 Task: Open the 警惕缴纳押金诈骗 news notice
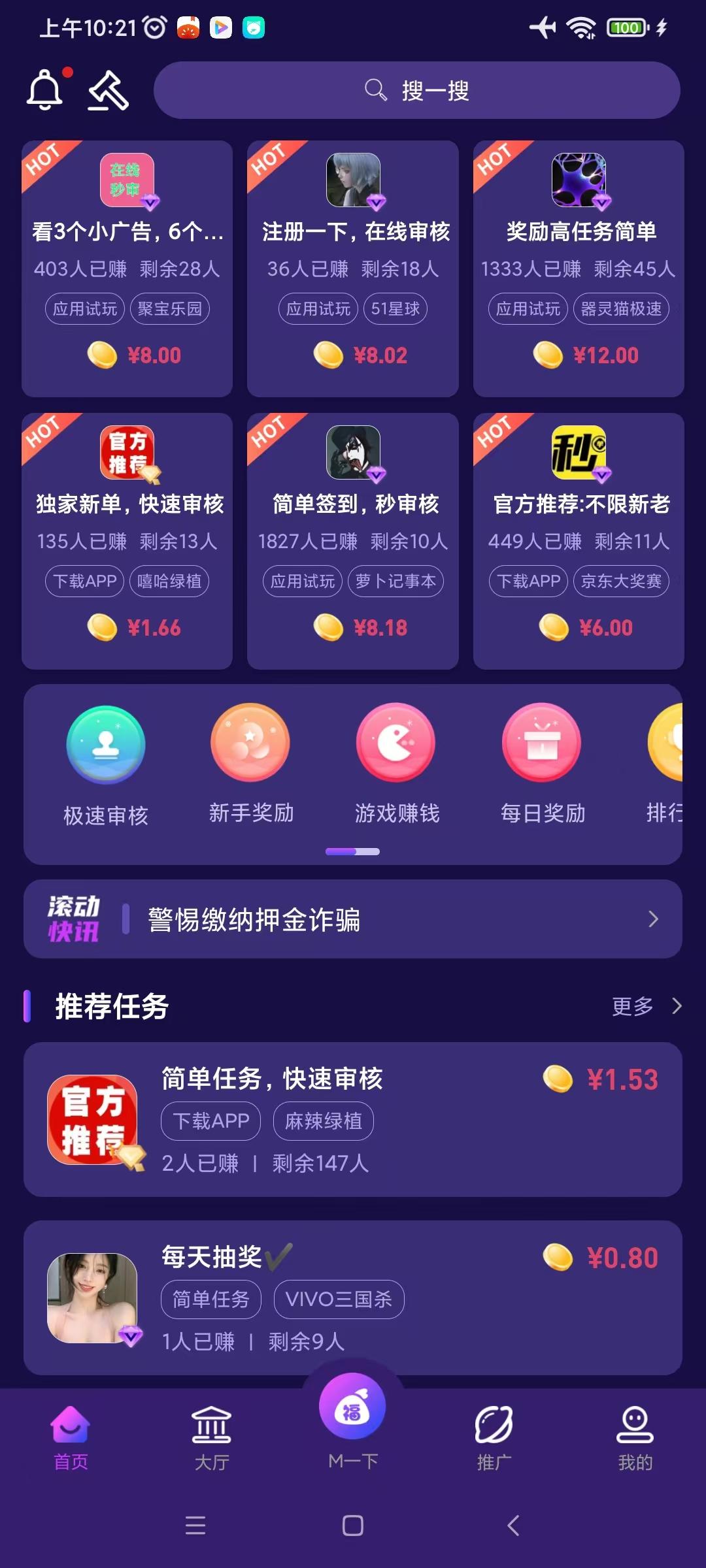pos(353,919)
